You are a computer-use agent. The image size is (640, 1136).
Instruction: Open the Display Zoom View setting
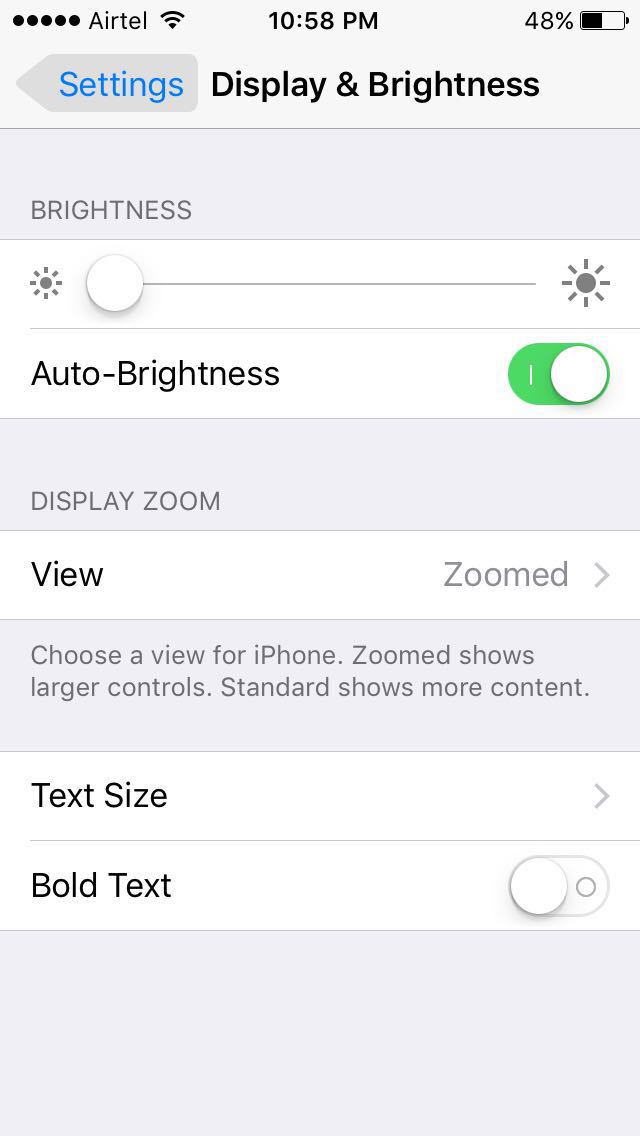pos(320,575)
